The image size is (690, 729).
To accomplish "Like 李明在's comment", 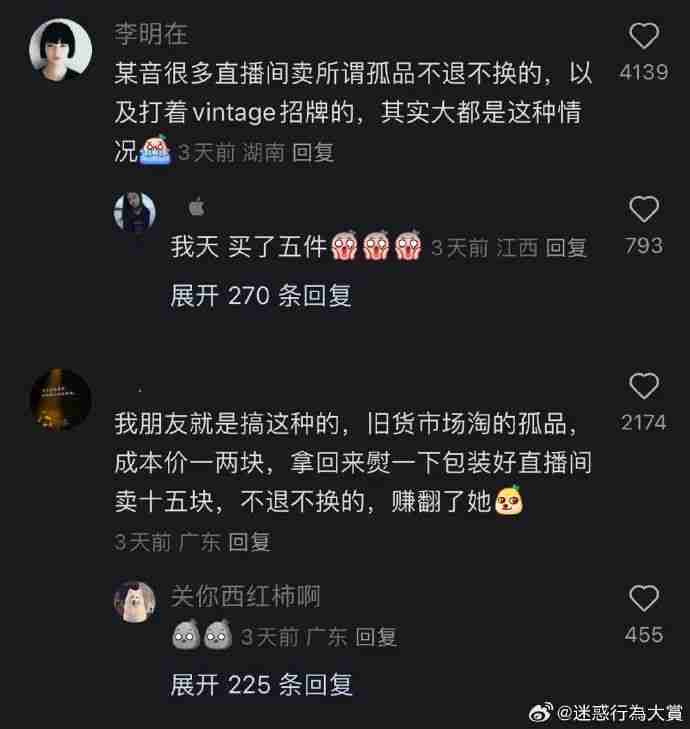I will pyautogui.click(x=644, y=39).
